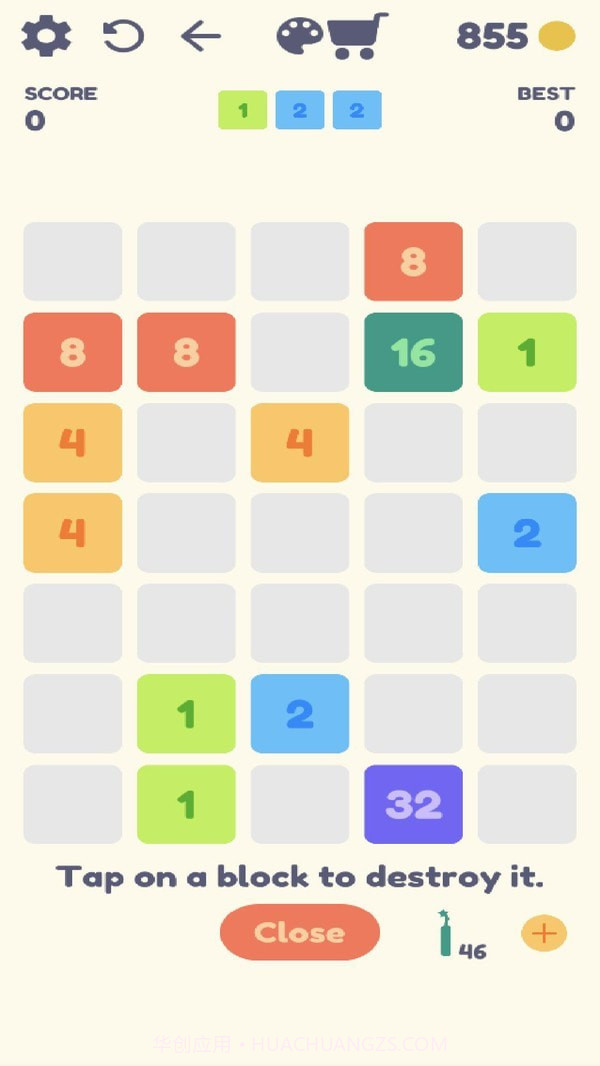Close the destroy block mode
Image resolution: width=600 pixels, height=1066 pixels.
click(300, 932)
